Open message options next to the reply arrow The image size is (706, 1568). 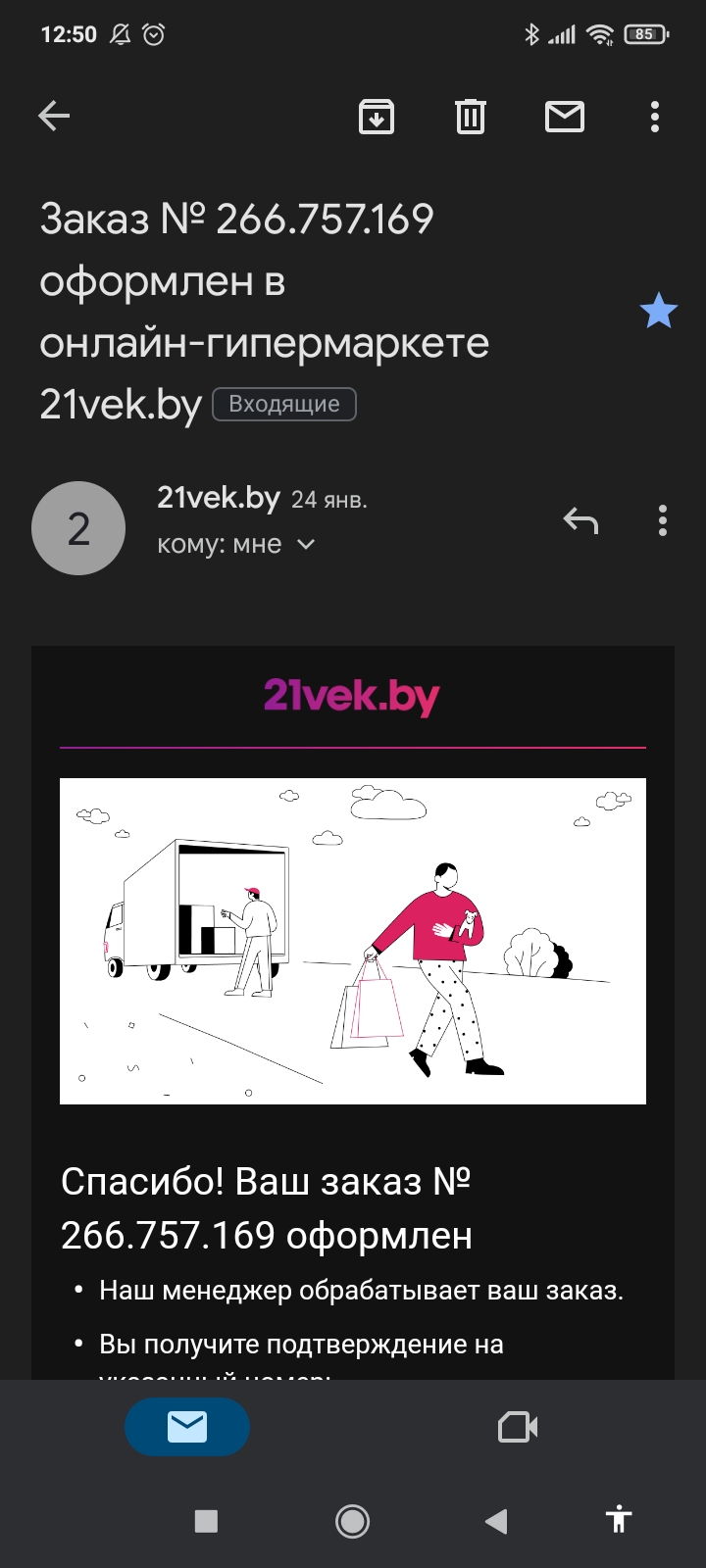coord(663,520)
